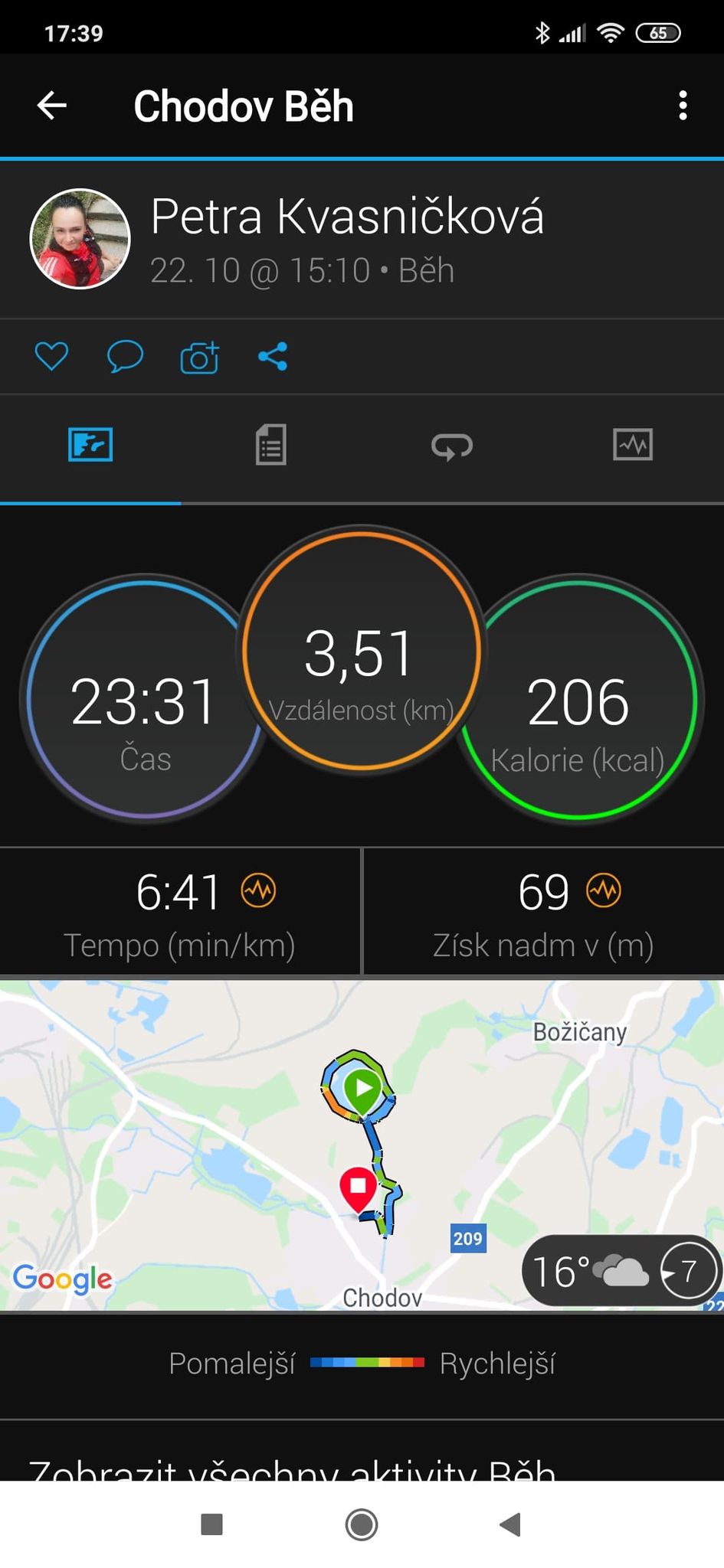Open the 16° weather widget
Image resolution: width=724 pixels, height=1568 pixels.
click(622, 1271)
